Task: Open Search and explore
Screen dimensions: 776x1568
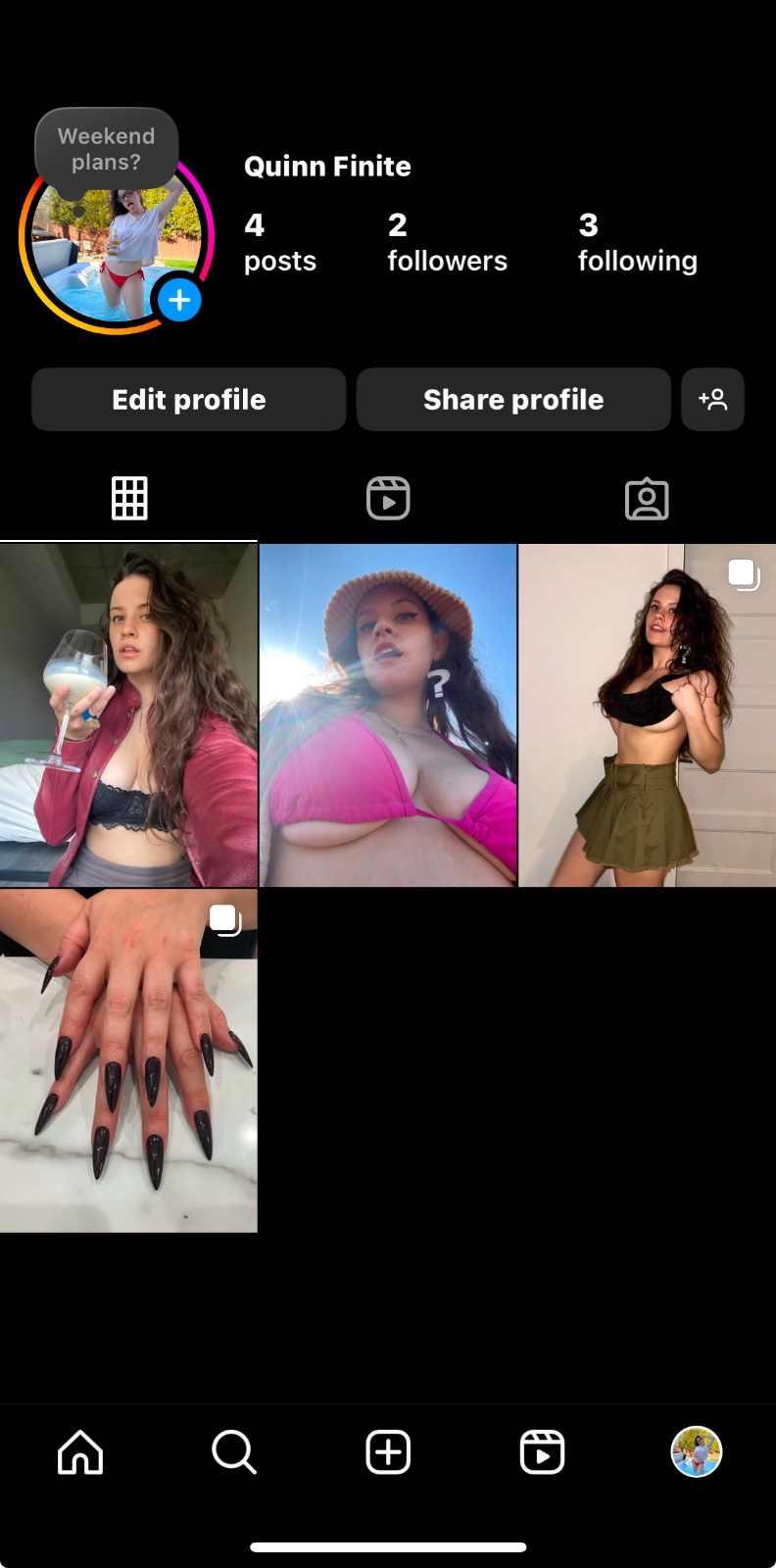Action: point(234,1451)
